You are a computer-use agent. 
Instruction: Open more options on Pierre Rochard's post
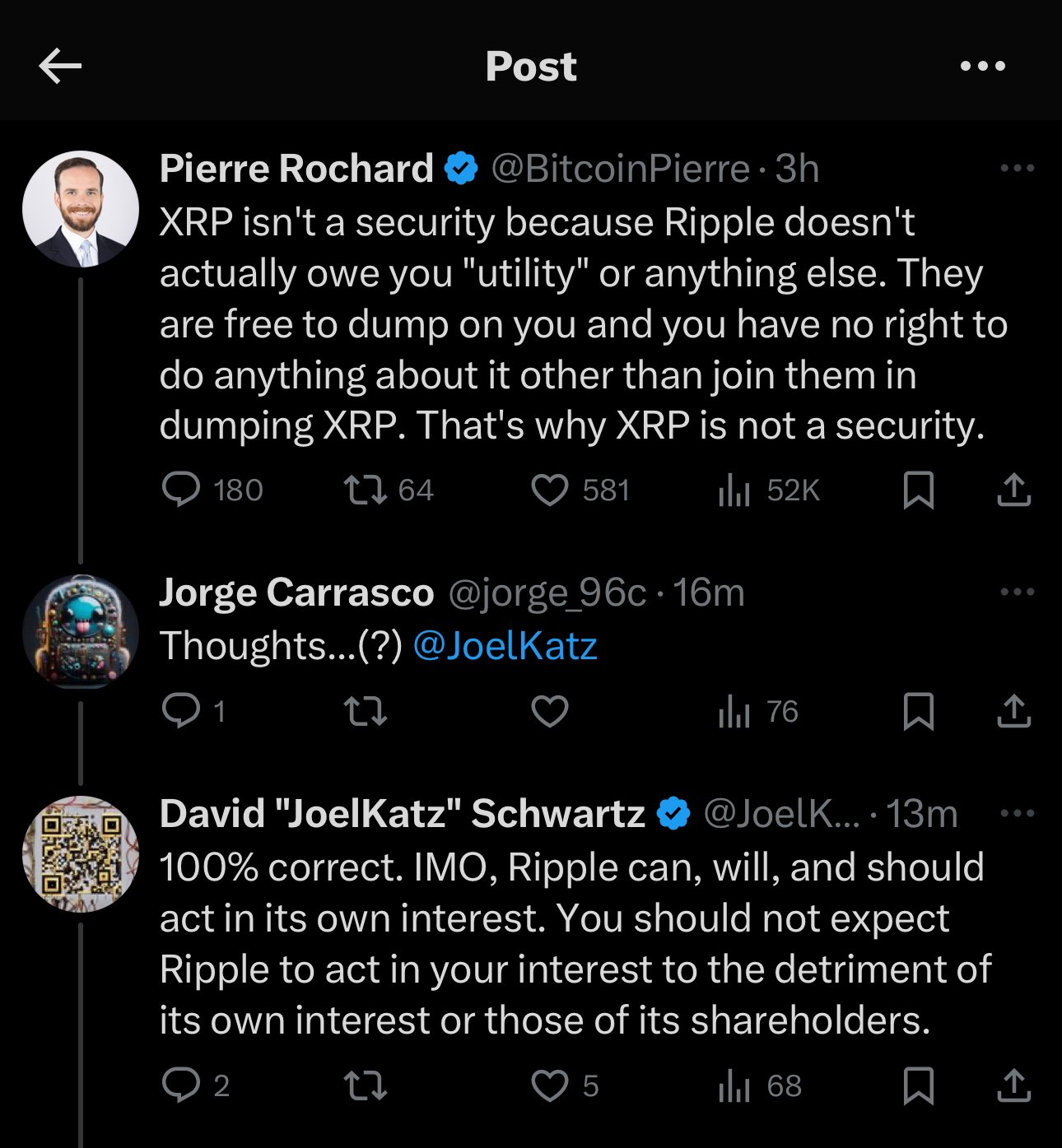pyautogui.click(x=1018, y=166)
